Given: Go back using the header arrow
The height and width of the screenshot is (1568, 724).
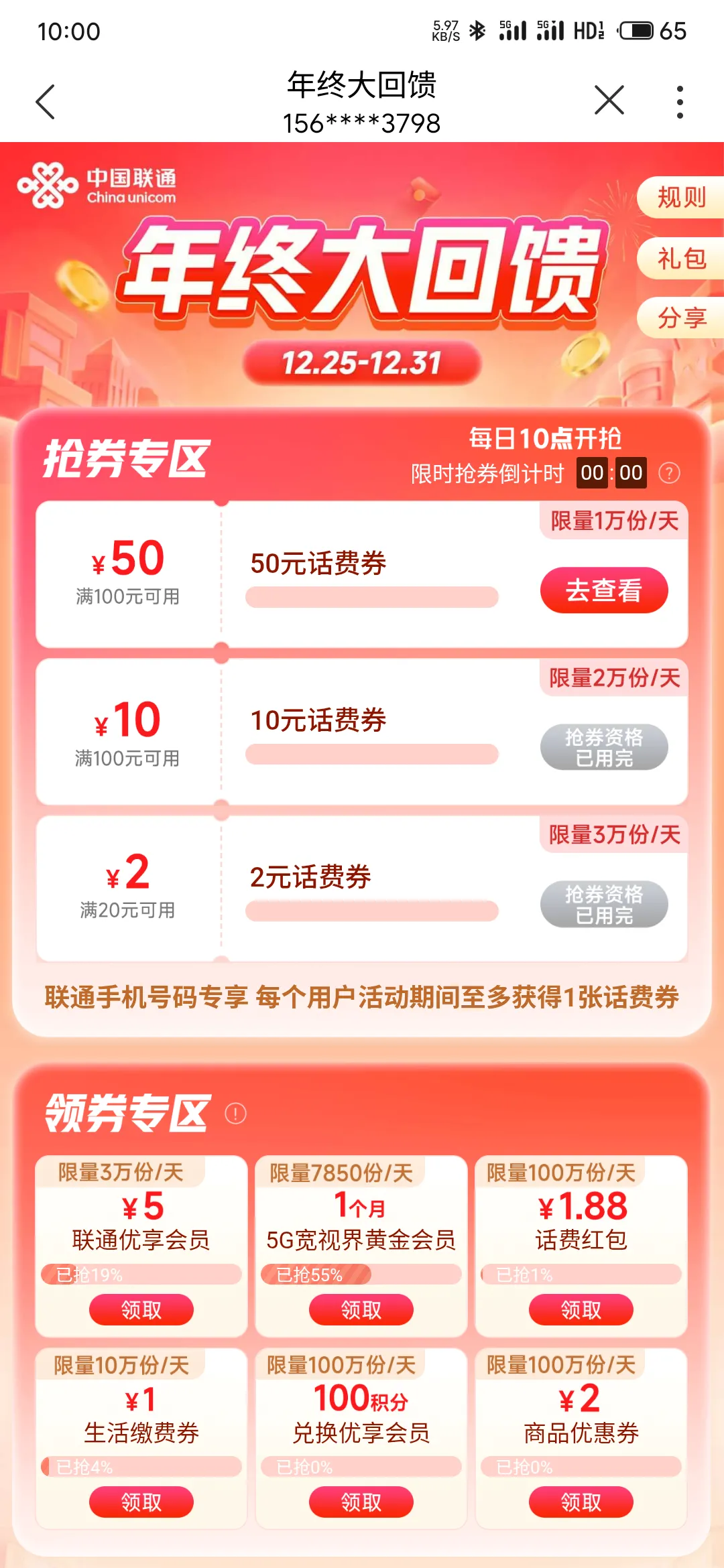Looking at the screenshot, I should point(46,102).
